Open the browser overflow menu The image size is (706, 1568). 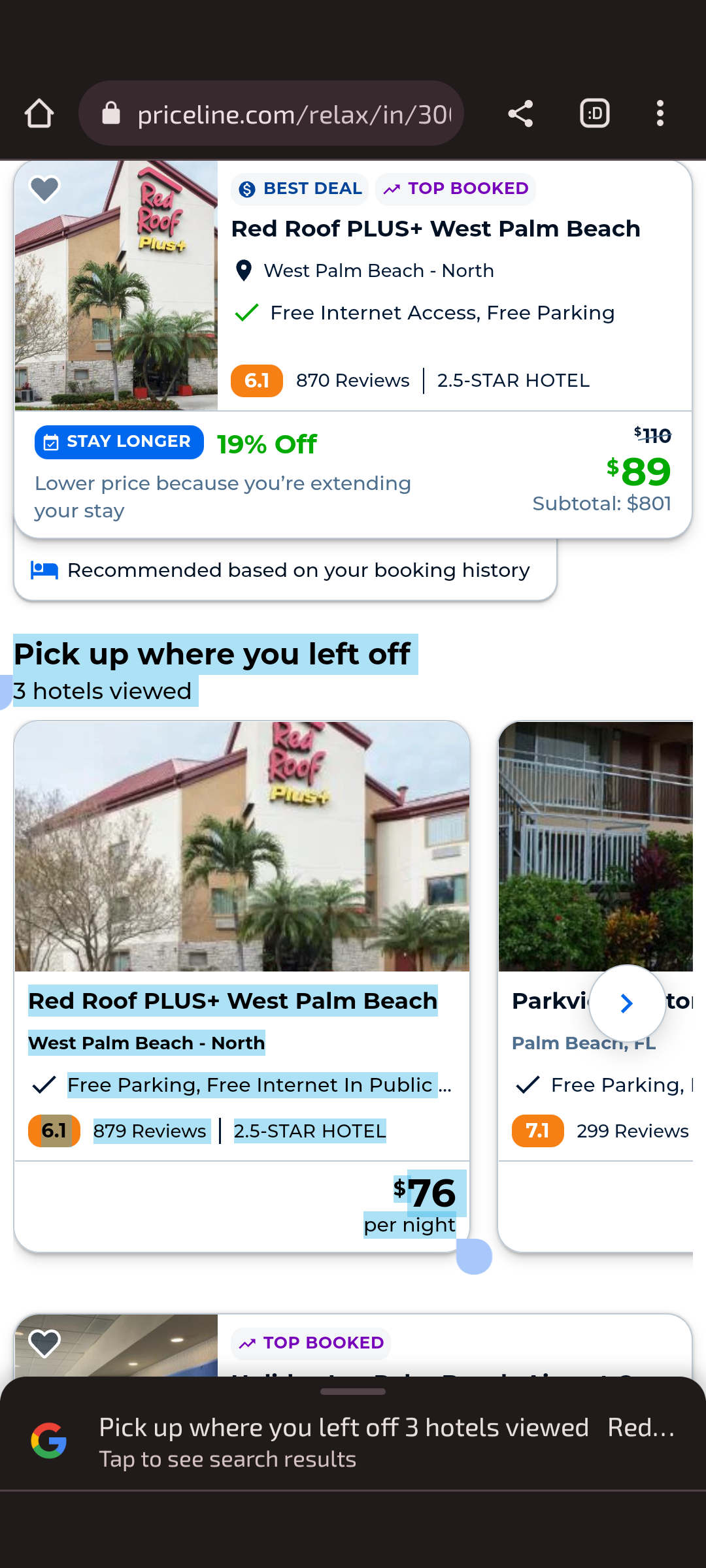pos(660,114)
